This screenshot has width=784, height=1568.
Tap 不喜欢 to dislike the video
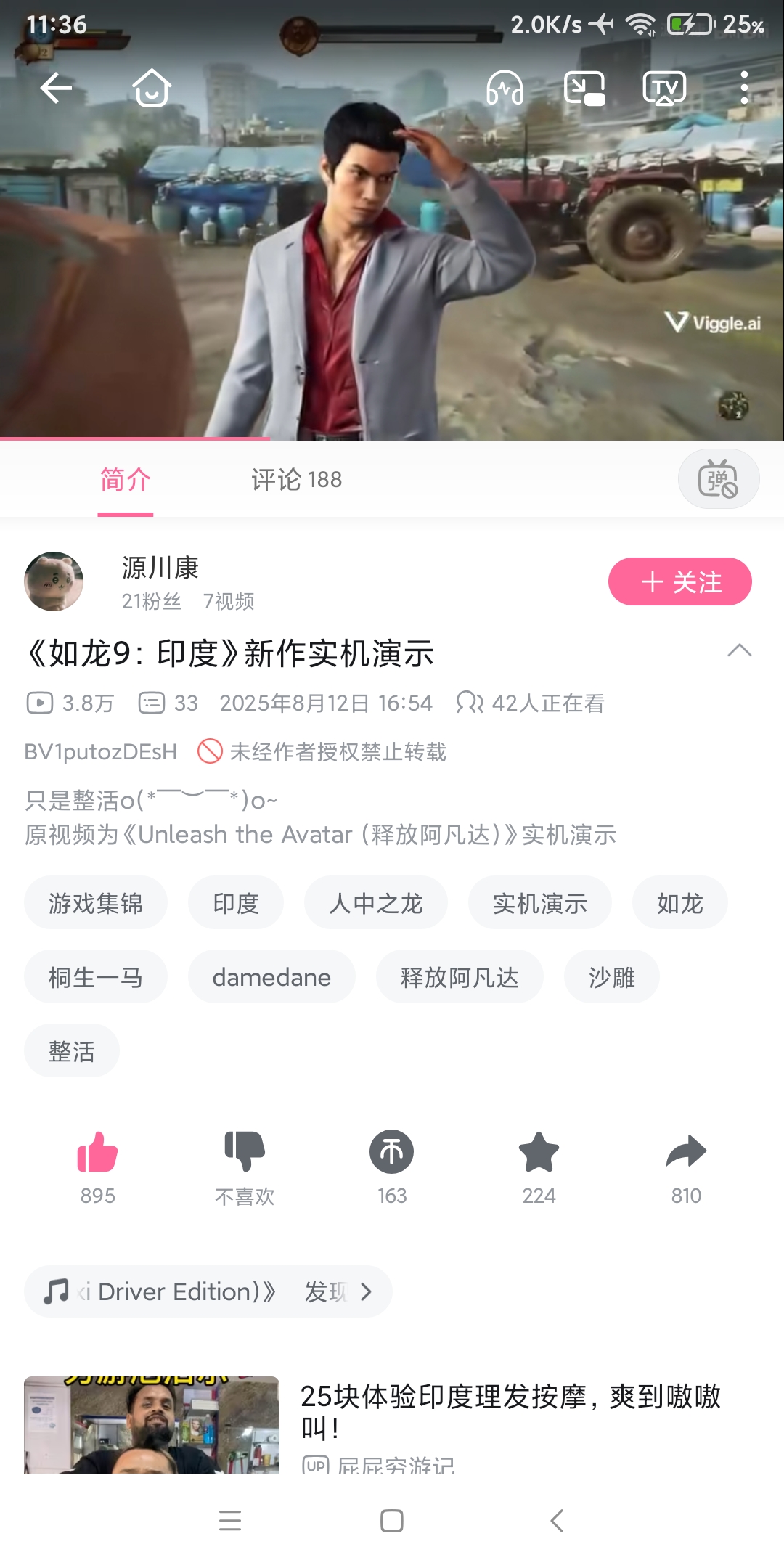pyautogui.click(x=245, y=1152)
